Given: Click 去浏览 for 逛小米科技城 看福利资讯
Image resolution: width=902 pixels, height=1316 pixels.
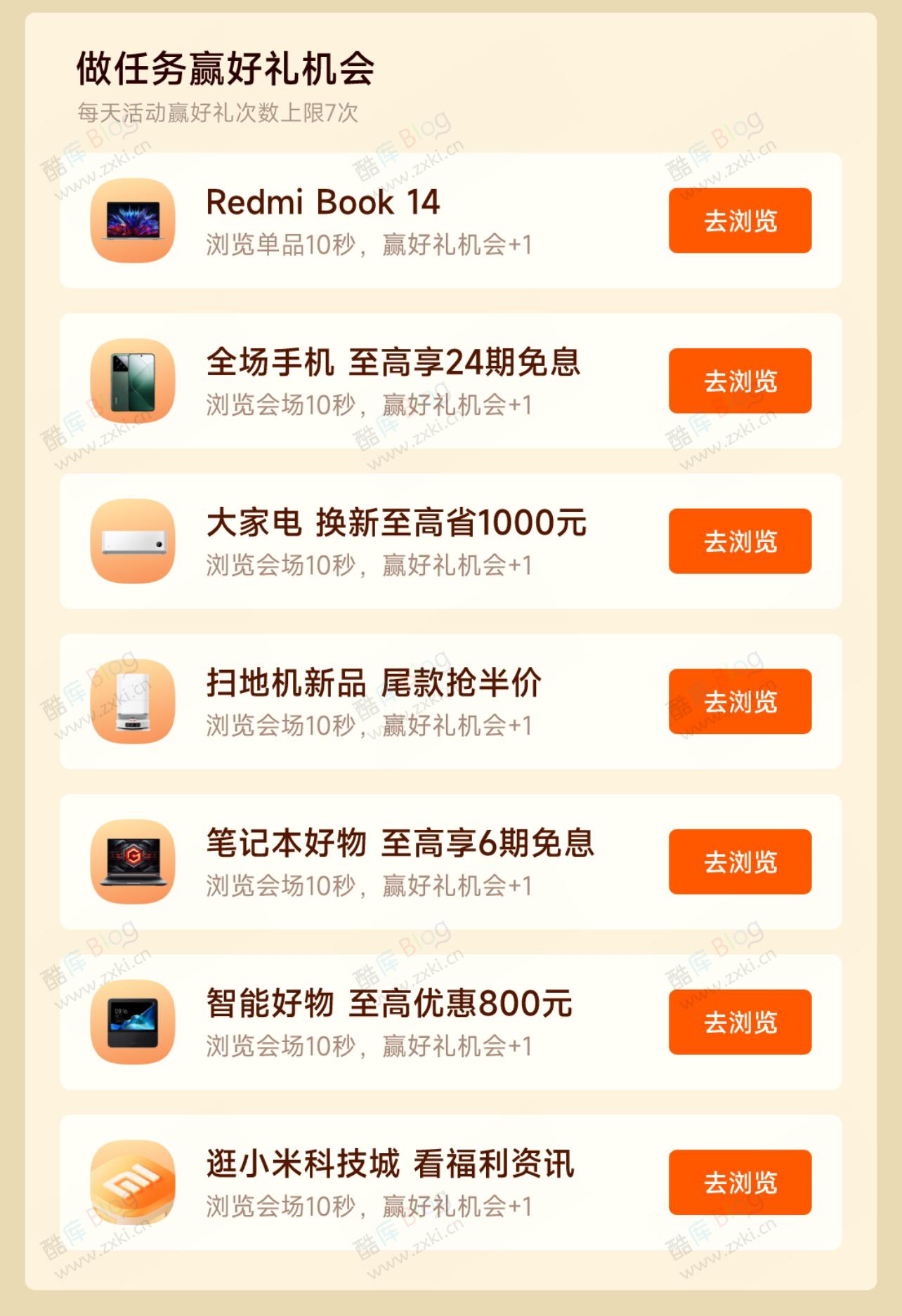Looking at the screenshot, I should (x=741, y=1180).
